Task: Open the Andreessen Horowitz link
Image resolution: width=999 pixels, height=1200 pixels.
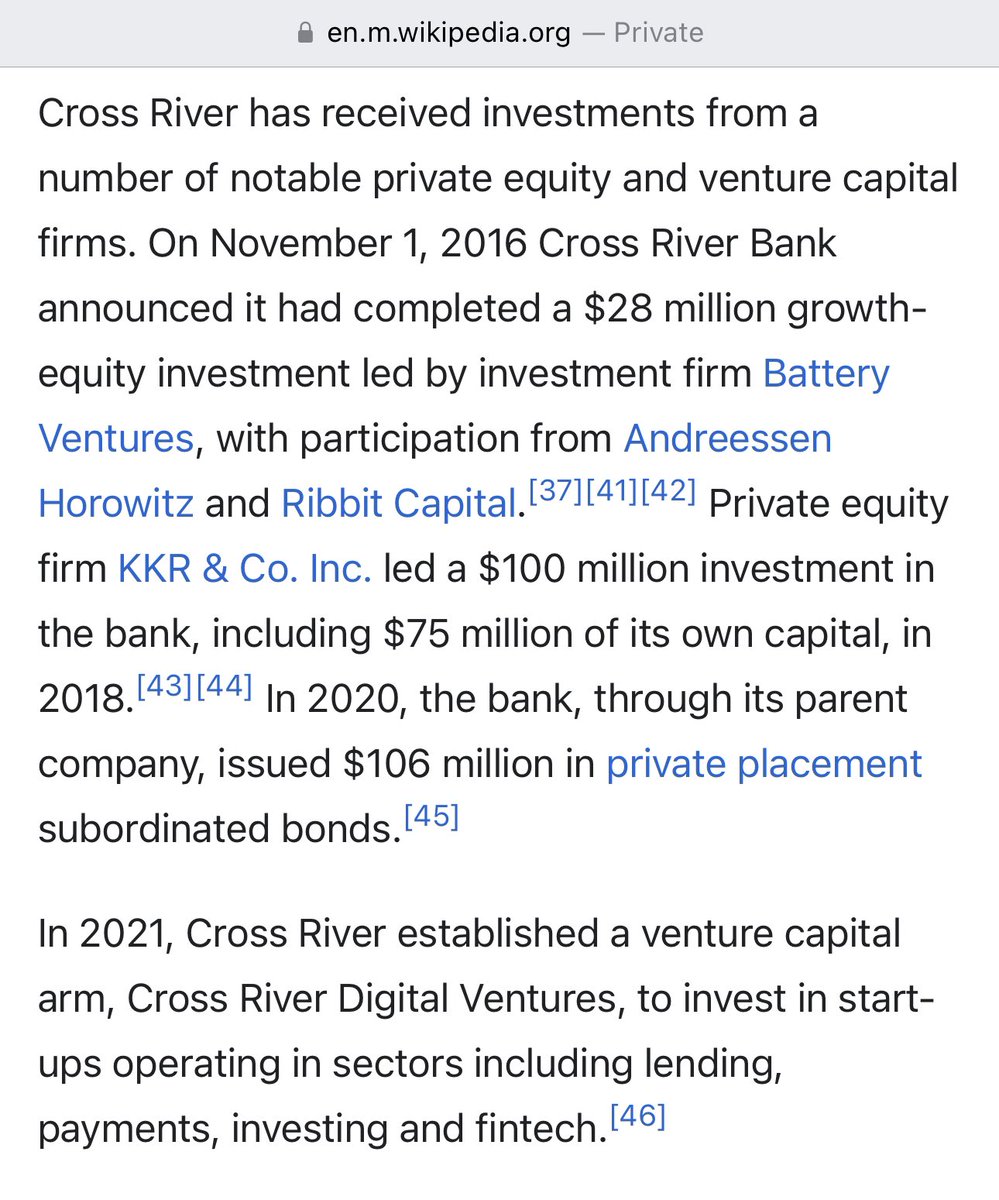Action: coord(727,439)
